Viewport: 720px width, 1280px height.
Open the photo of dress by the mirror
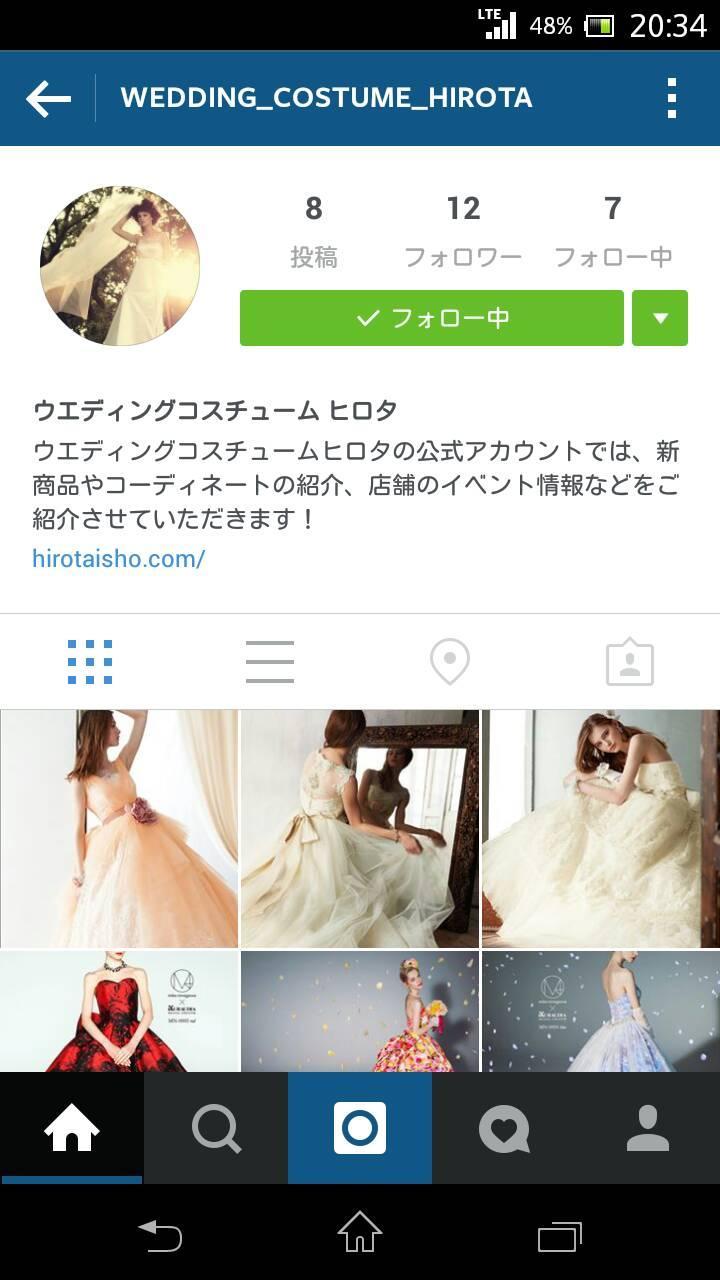(x=360, y=828)
